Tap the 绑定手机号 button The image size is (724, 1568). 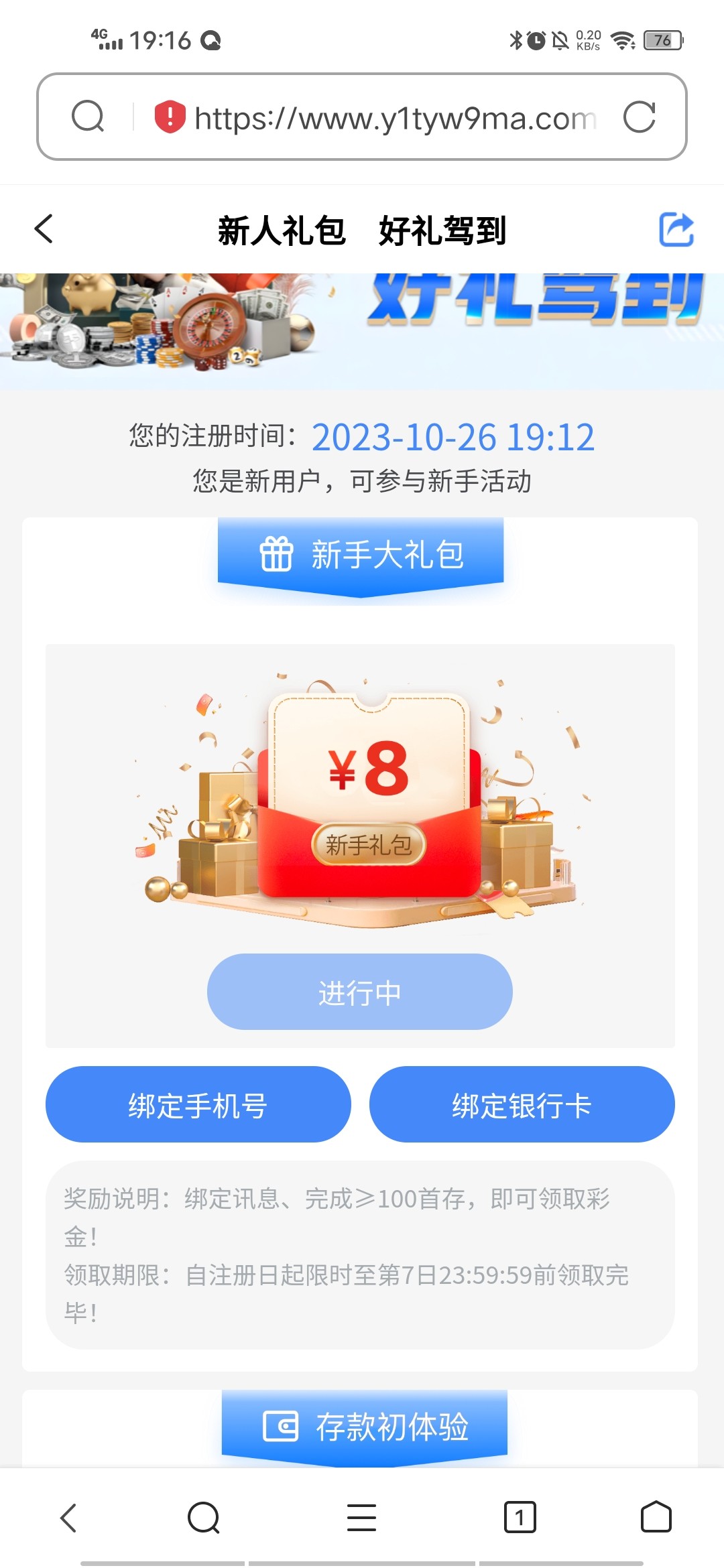[198, 1104]
